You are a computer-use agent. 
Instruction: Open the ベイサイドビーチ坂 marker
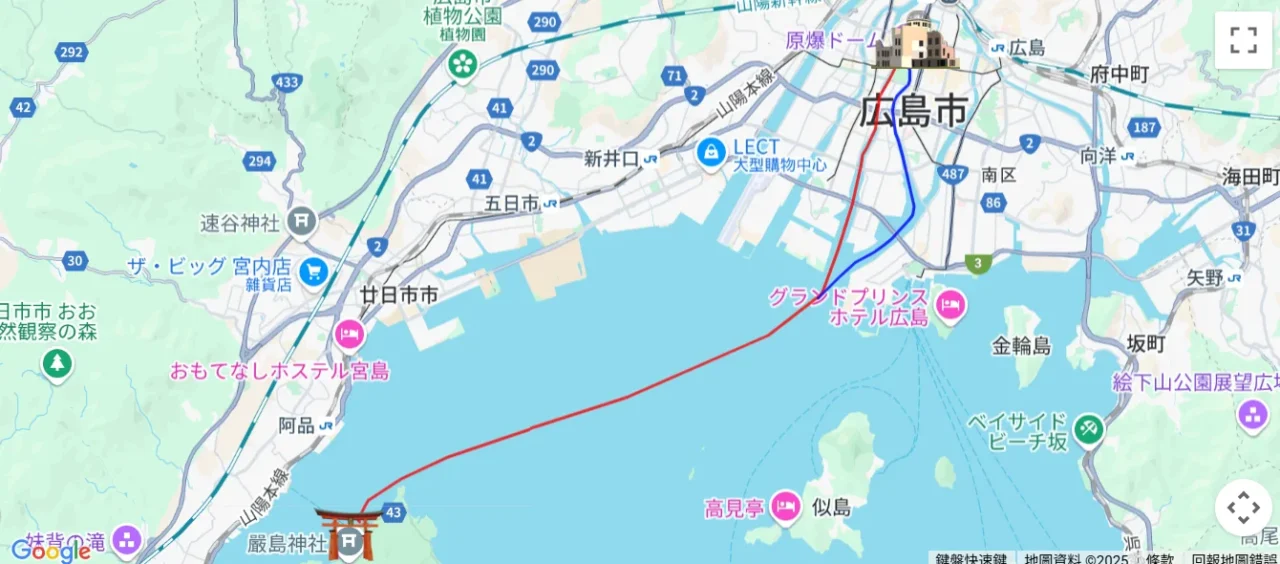(1088, 430)
